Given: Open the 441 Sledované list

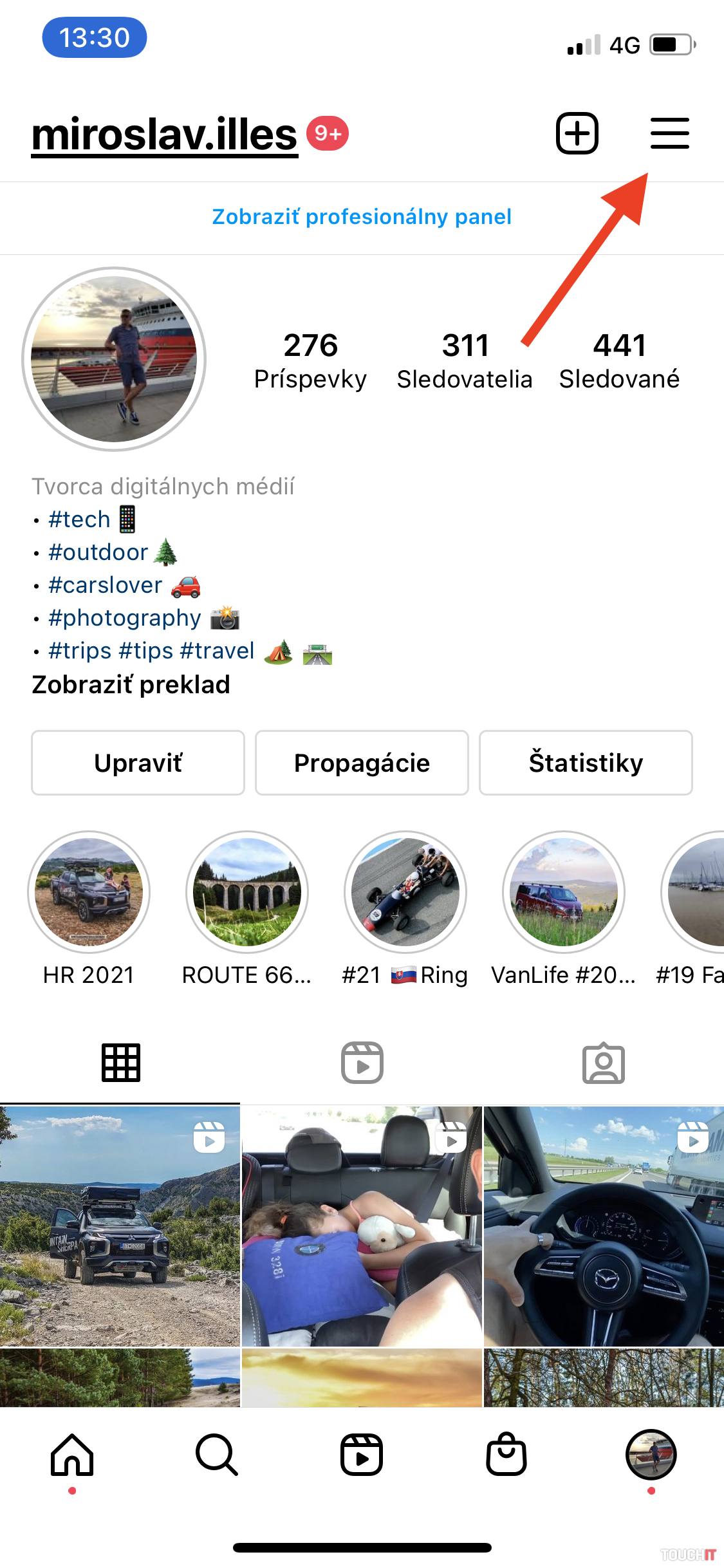Looking at the screenshot, I should click(618, 360).
